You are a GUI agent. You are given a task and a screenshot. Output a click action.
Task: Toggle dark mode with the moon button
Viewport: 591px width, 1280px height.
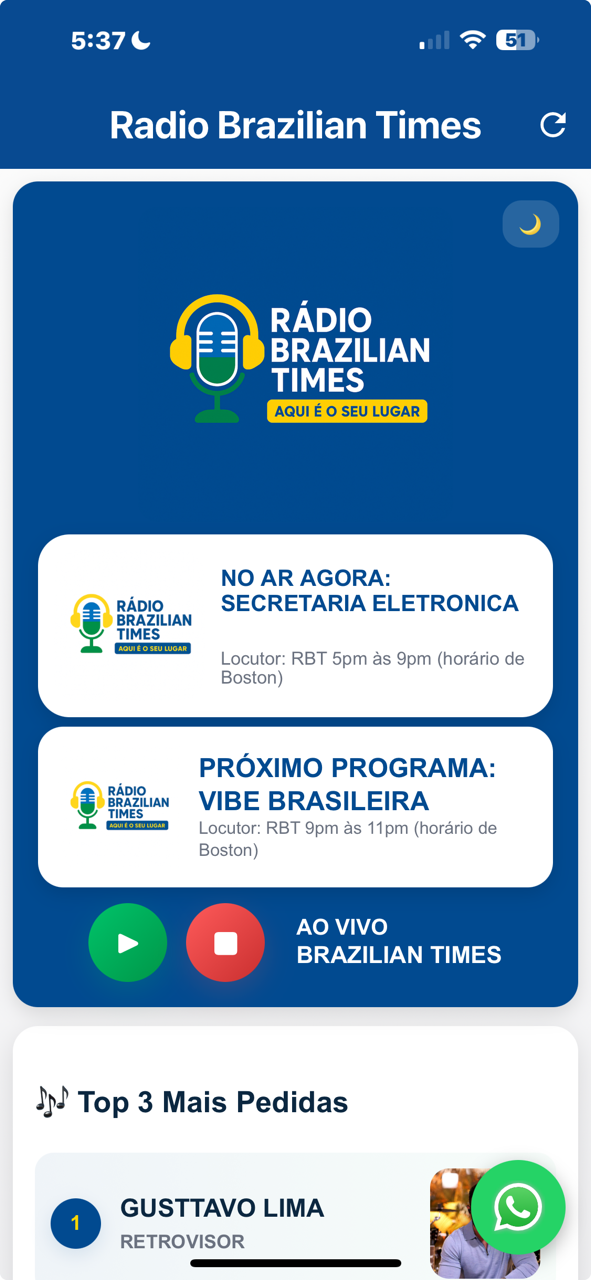[x=530, y=224]
